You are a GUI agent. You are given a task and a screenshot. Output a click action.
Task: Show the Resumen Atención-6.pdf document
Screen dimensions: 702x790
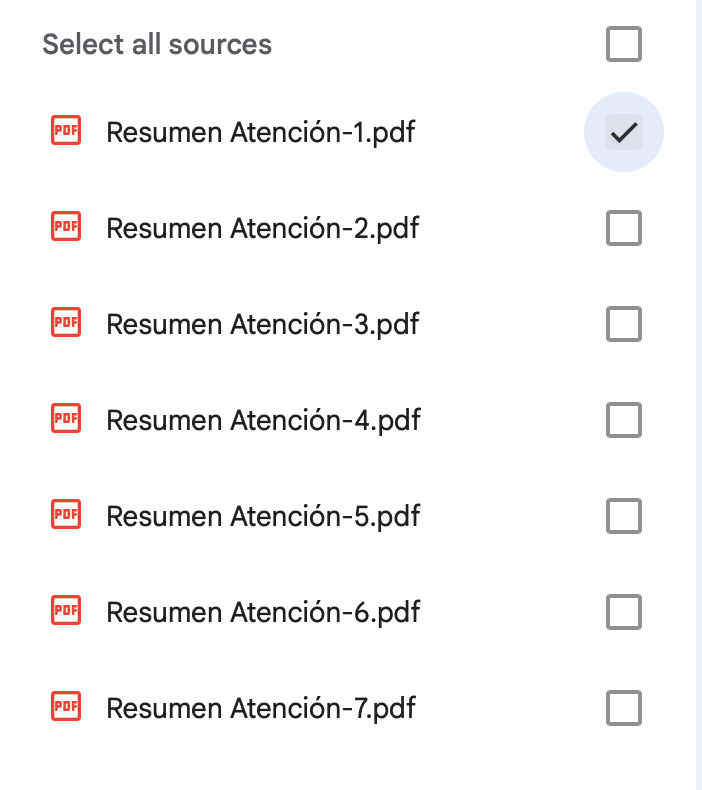click(263, 612)
